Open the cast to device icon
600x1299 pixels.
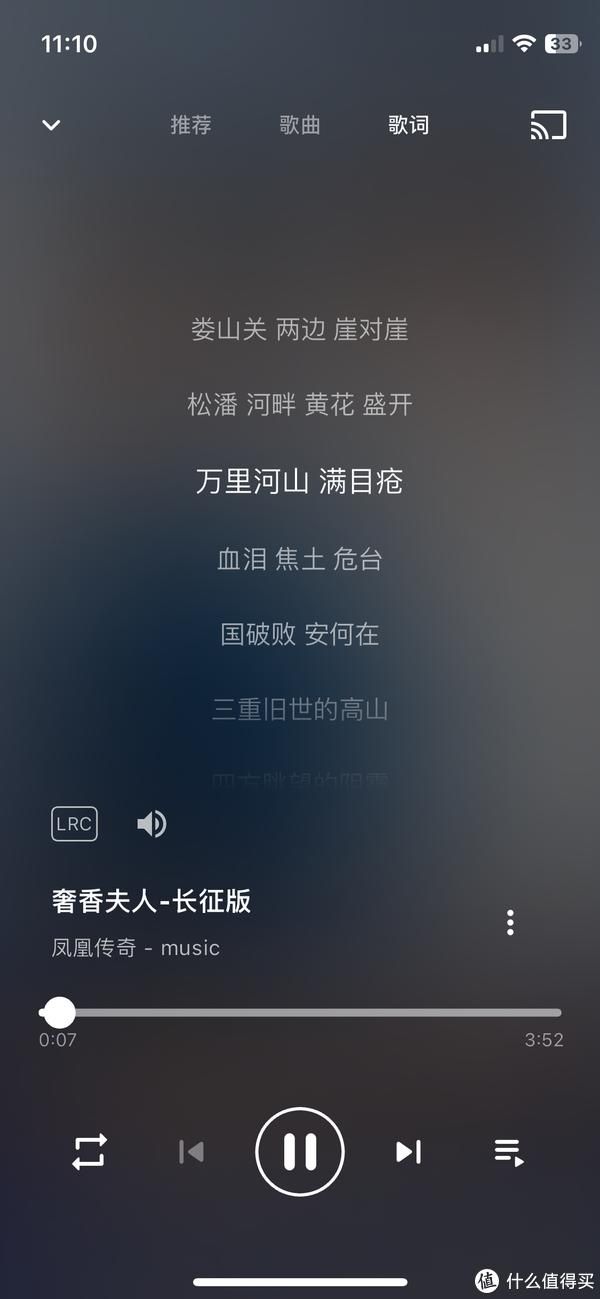tap(548, 125)
